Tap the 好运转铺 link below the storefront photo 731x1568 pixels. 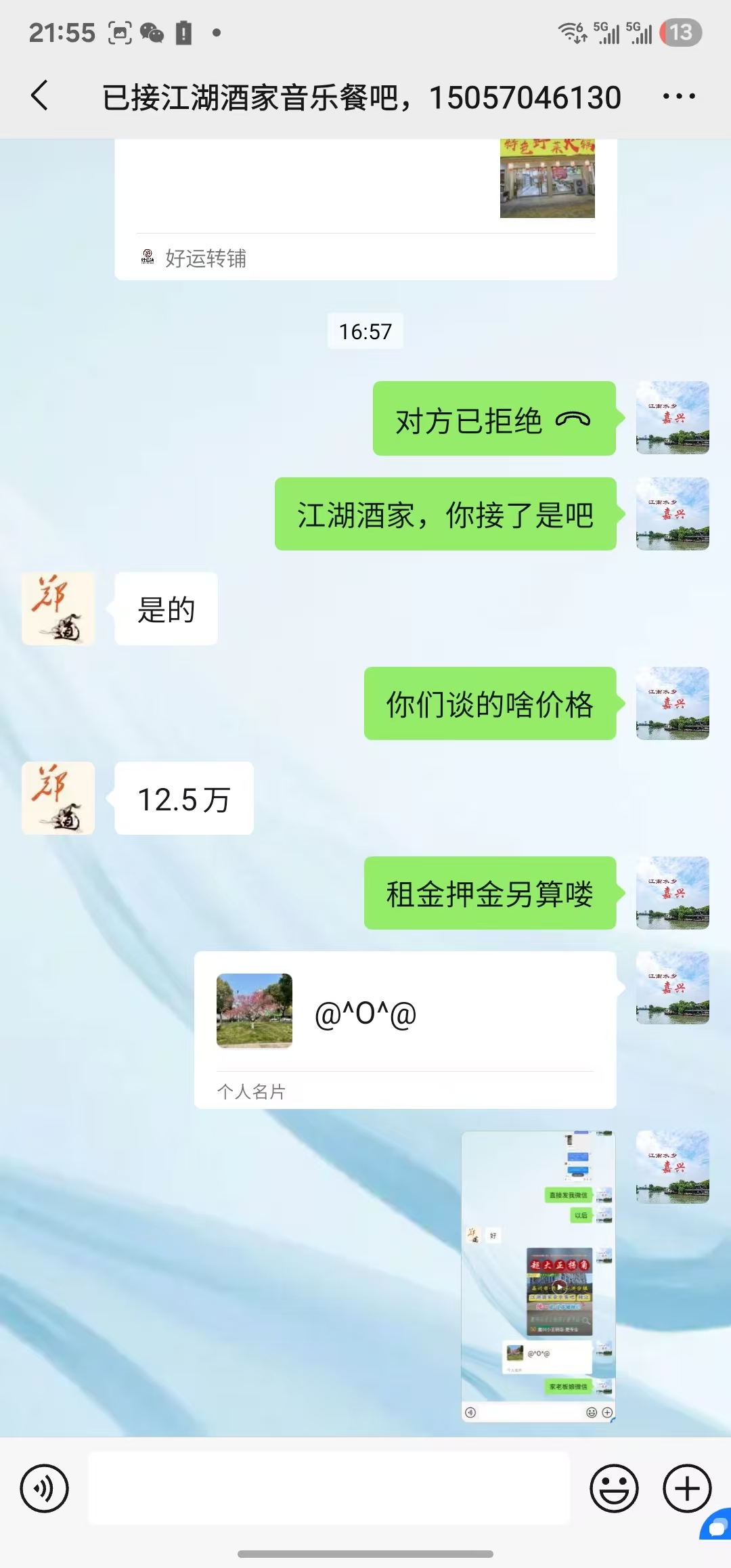[206, 258]
